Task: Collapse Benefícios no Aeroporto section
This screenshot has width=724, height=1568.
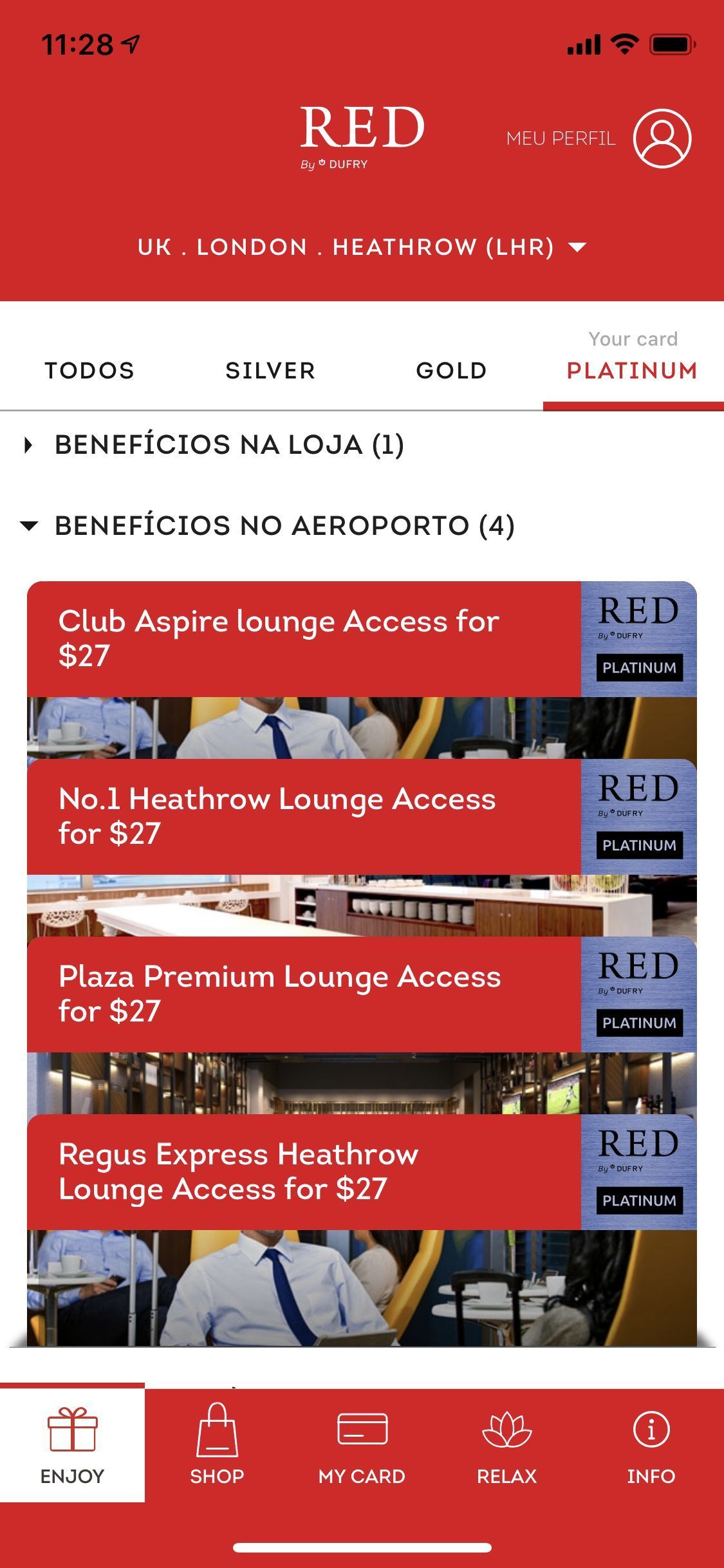Action: 268,526
